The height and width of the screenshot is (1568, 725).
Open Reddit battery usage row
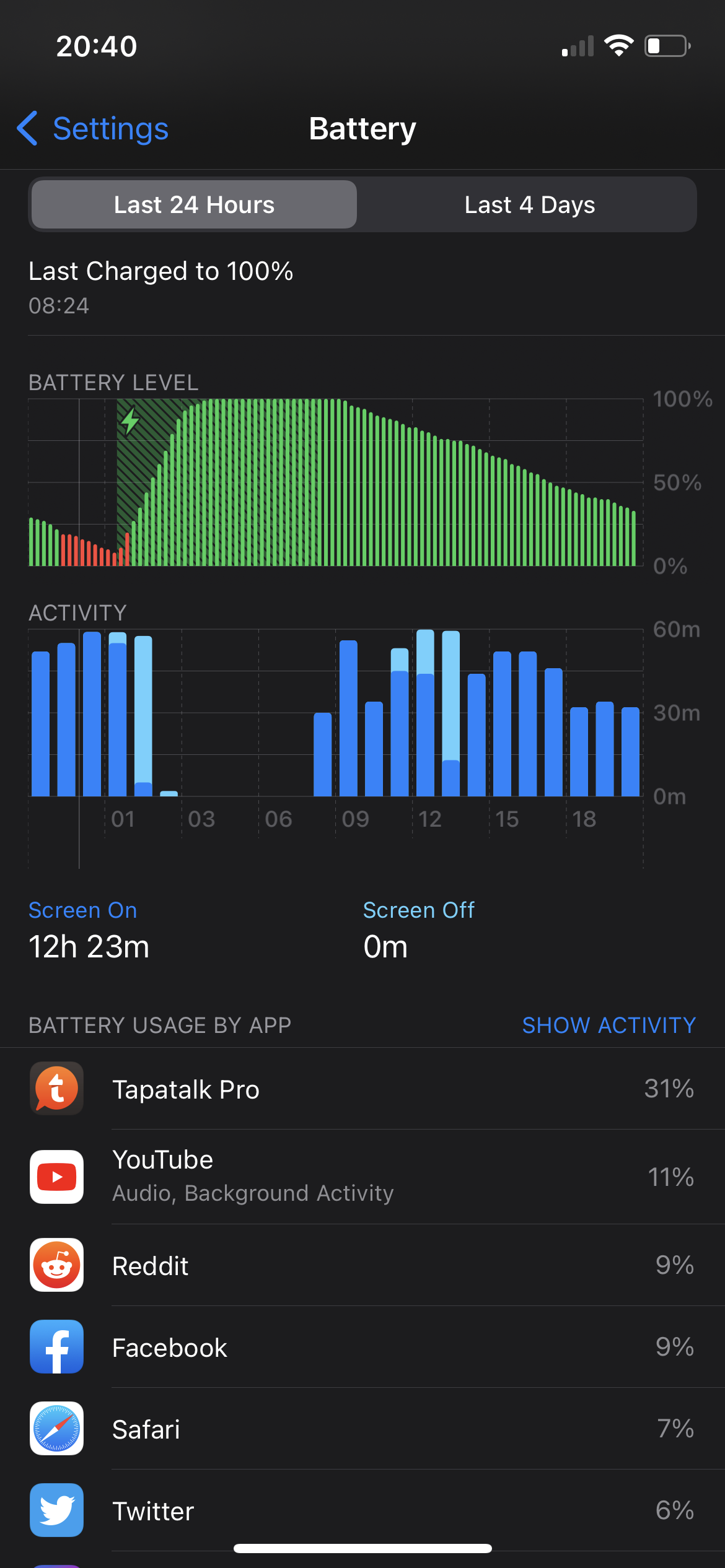pyautogui.click(x=362, y=1266)
